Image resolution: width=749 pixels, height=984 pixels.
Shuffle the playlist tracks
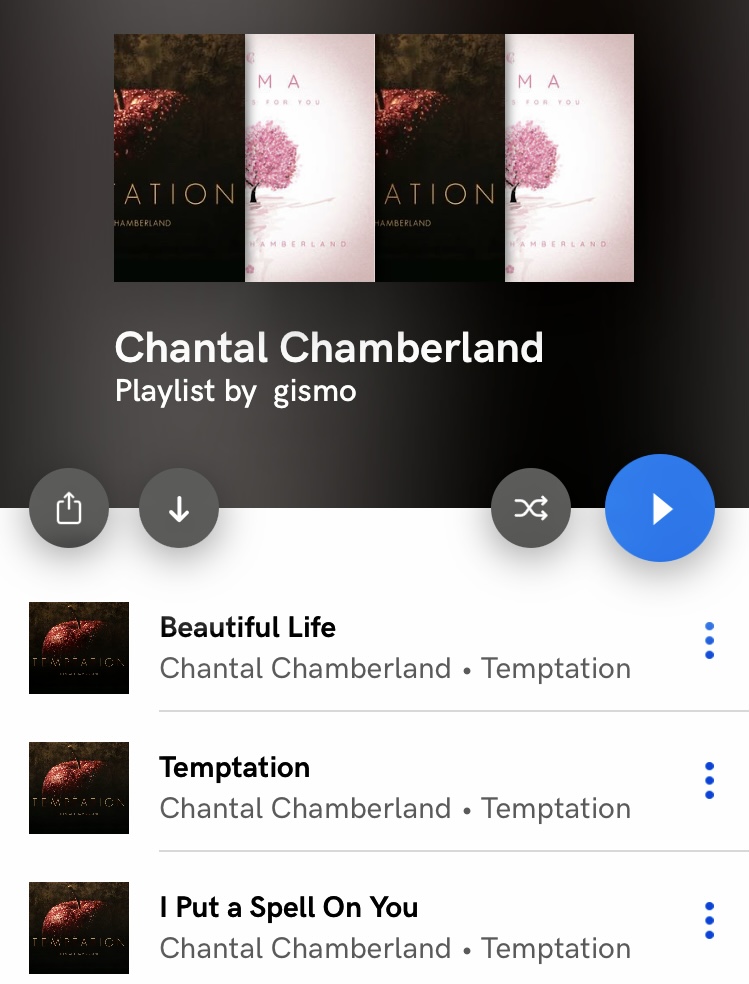coord(531,509)
